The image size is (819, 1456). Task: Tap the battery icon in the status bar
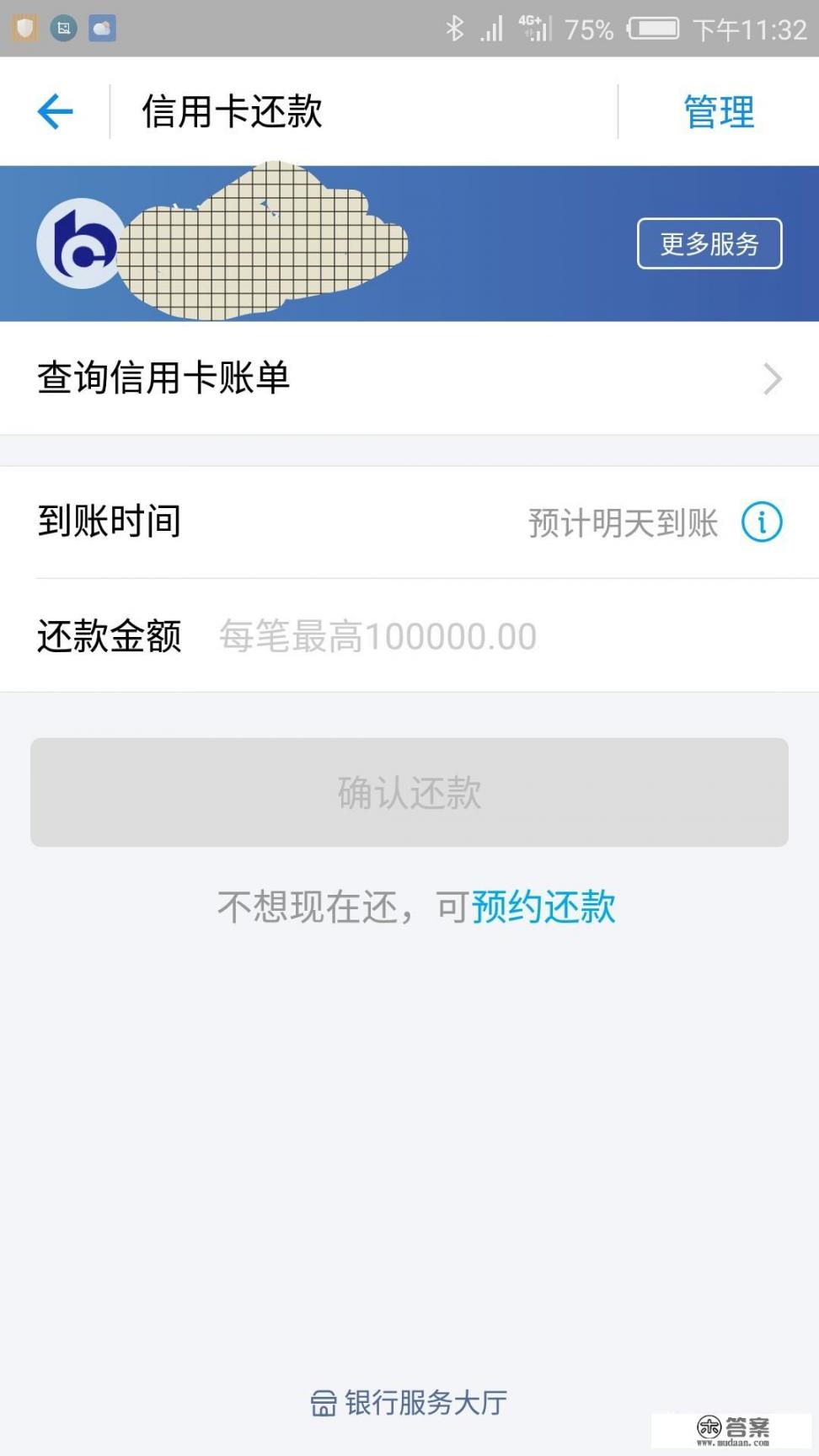[653, 27]
